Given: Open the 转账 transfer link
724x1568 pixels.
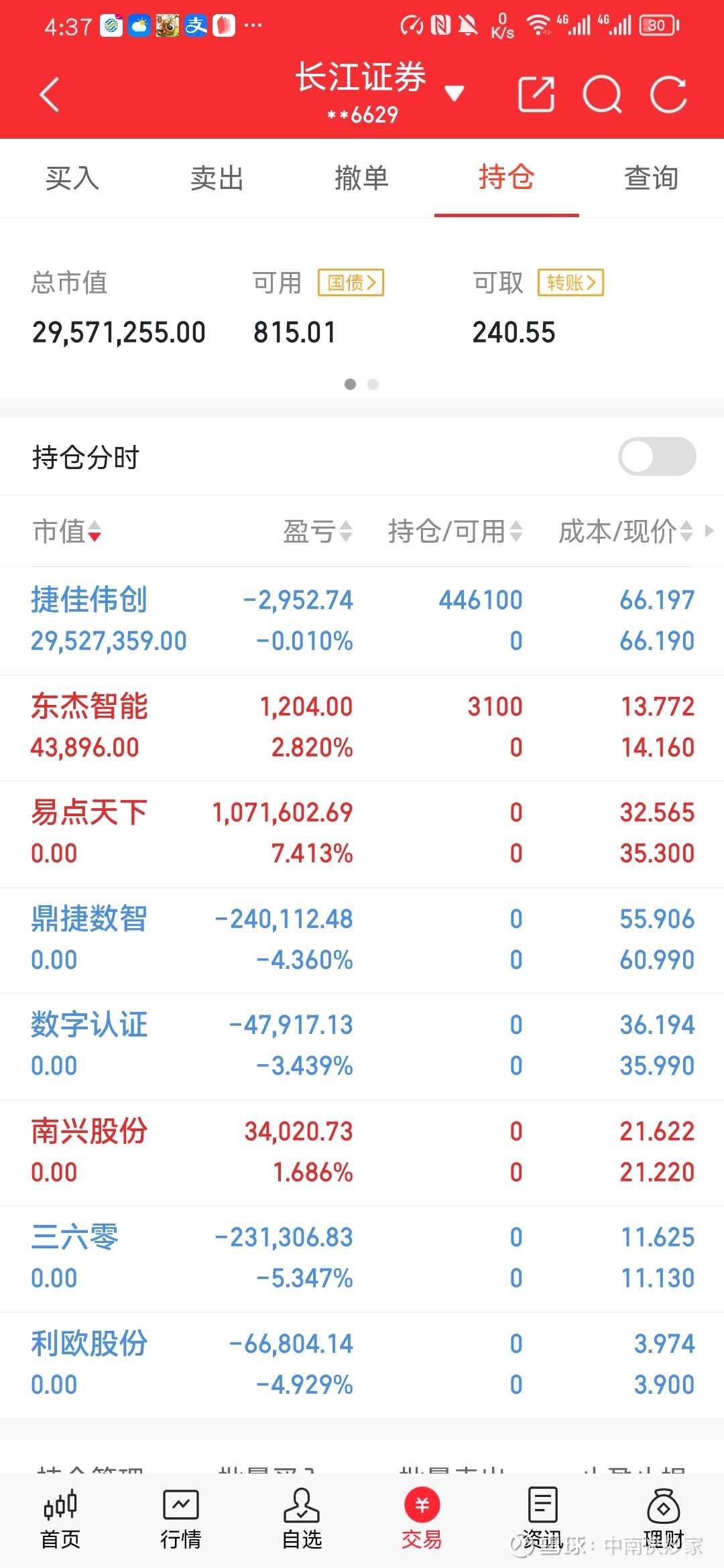Looking at the screenshot, I should (570, 283).
